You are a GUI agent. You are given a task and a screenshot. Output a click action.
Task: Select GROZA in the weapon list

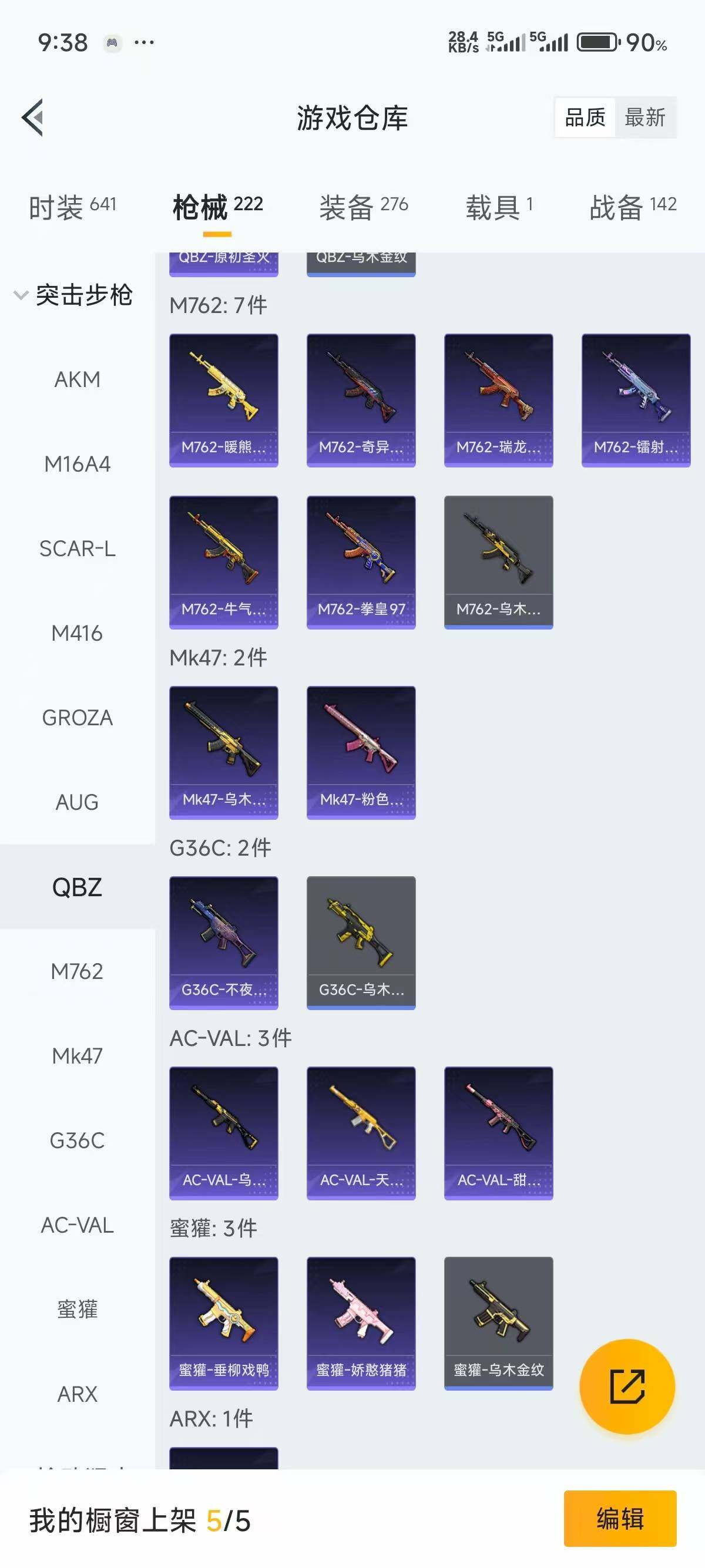click(78, 718)
